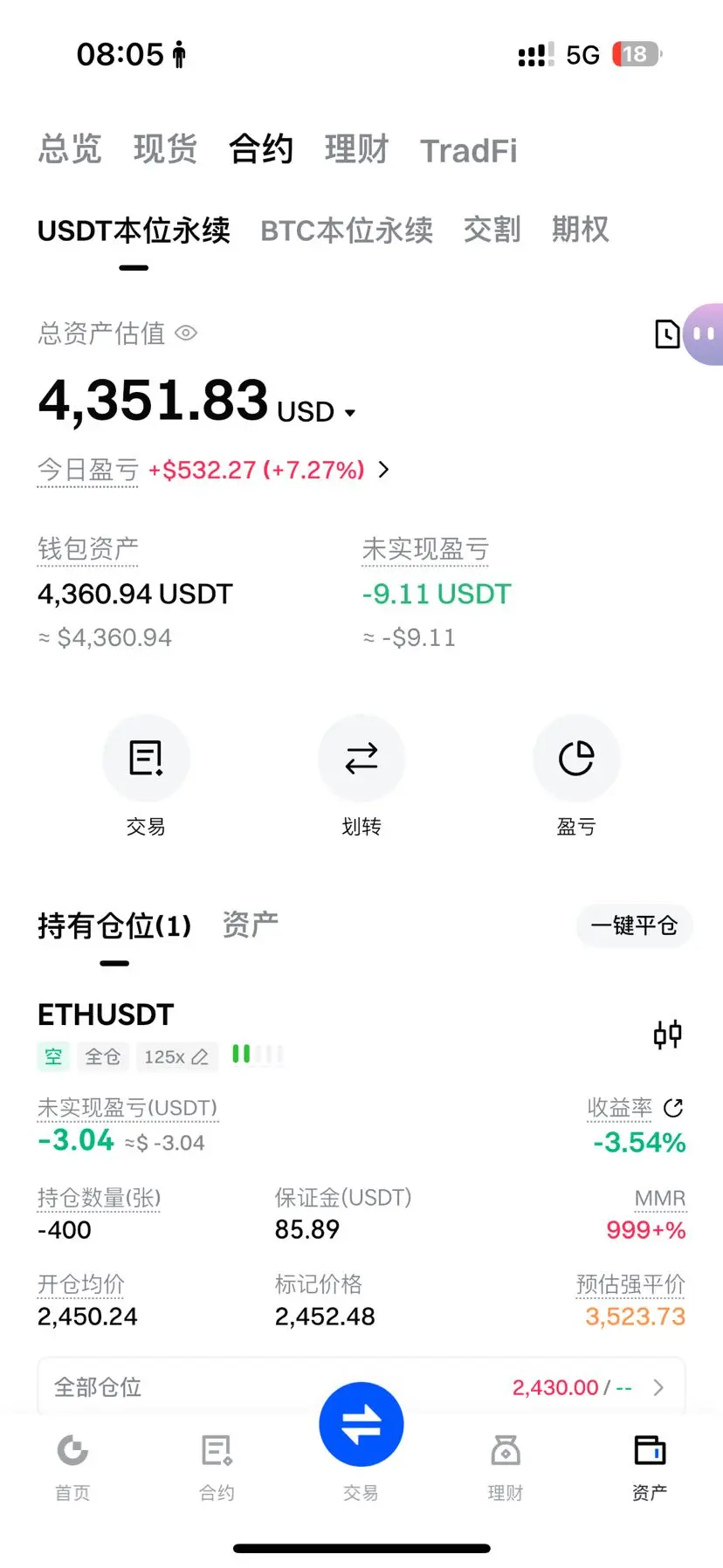Open the ETHUSDT candlestick chart icon
The height and width of the screenshot is (1568, 723).
(668, 1035)
